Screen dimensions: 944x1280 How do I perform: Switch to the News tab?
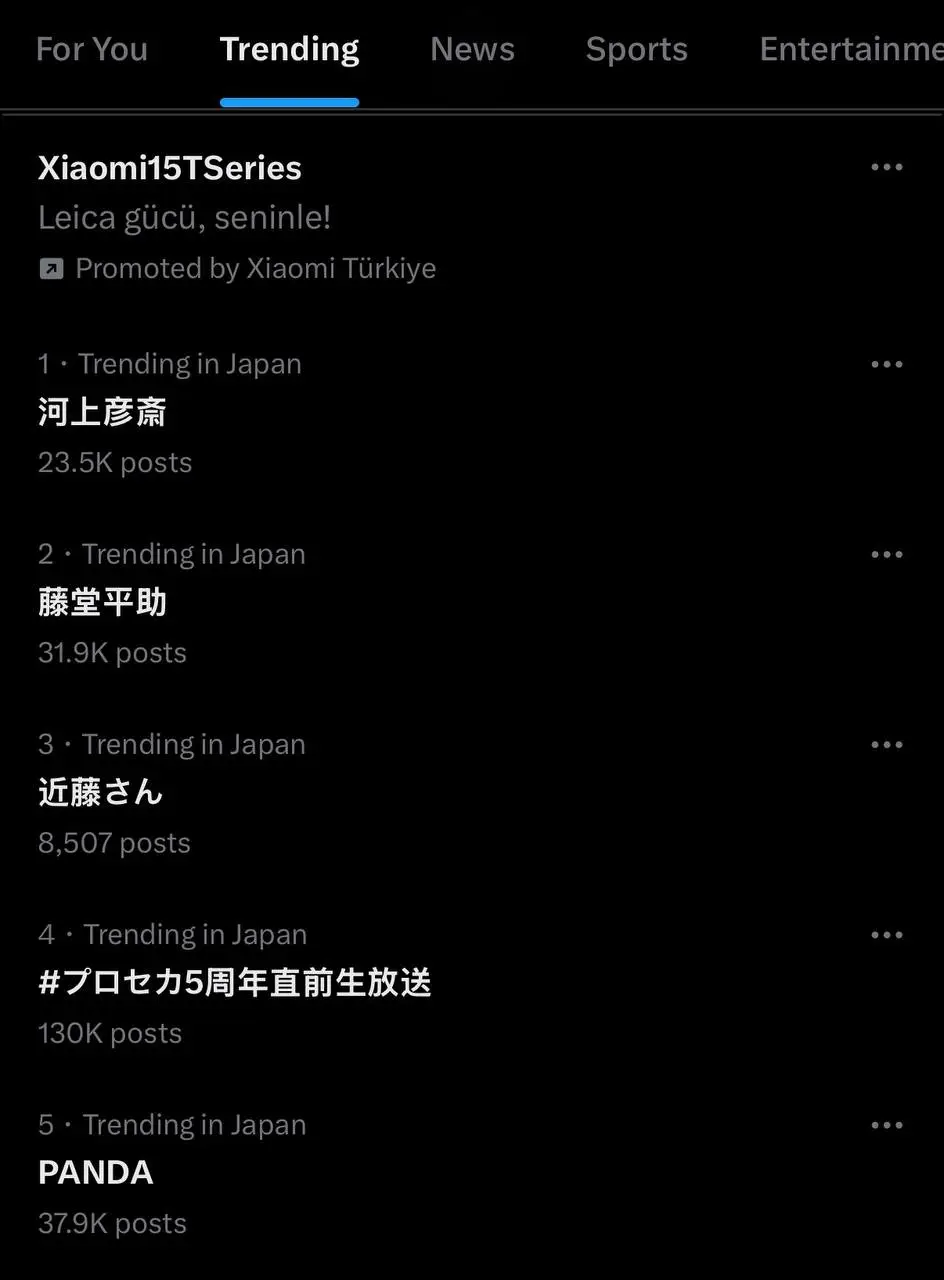472,49
